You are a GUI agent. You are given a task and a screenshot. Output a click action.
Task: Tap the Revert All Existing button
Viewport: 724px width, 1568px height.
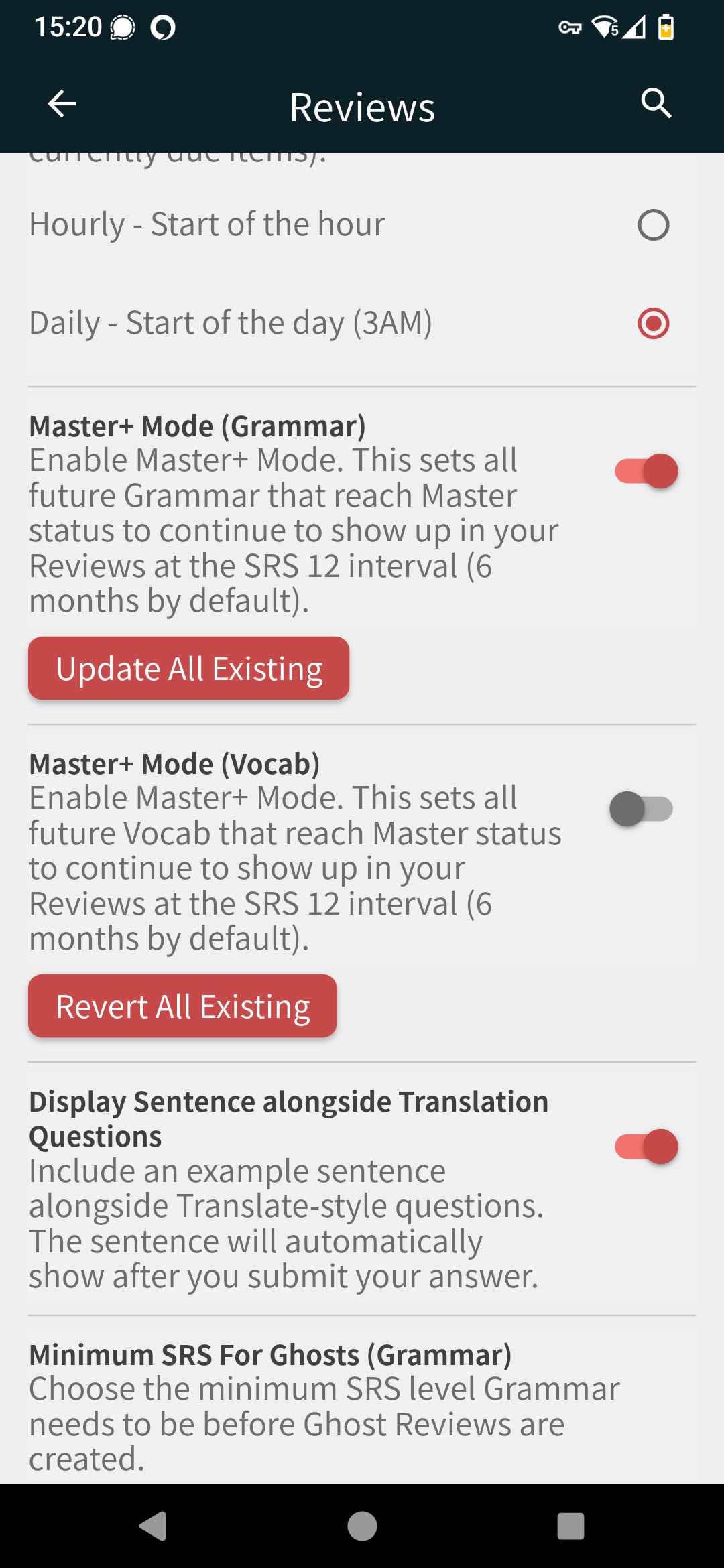[182, 1006]
